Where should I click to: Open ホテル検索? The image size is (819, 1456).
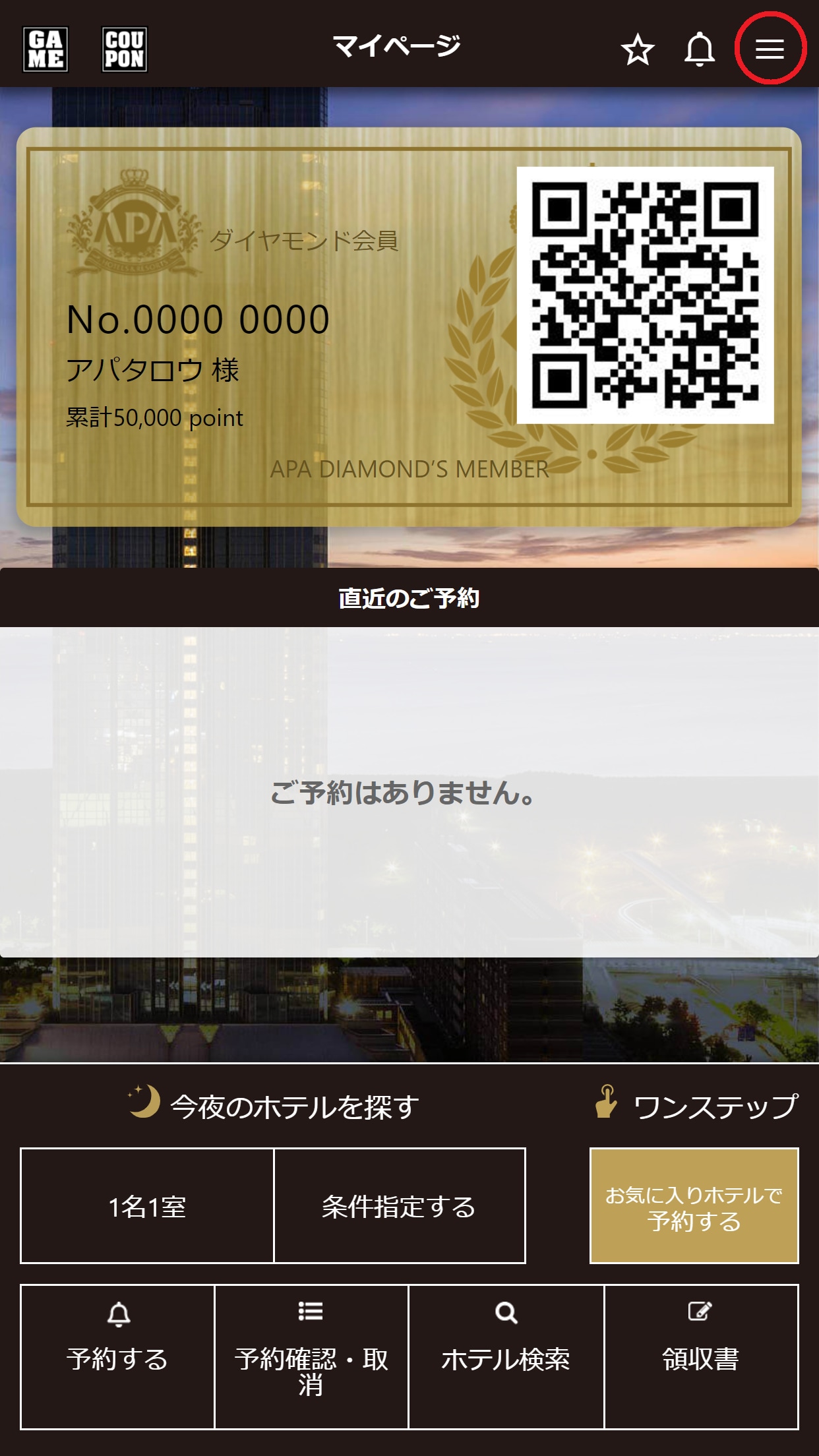(x=506, y=1356)
